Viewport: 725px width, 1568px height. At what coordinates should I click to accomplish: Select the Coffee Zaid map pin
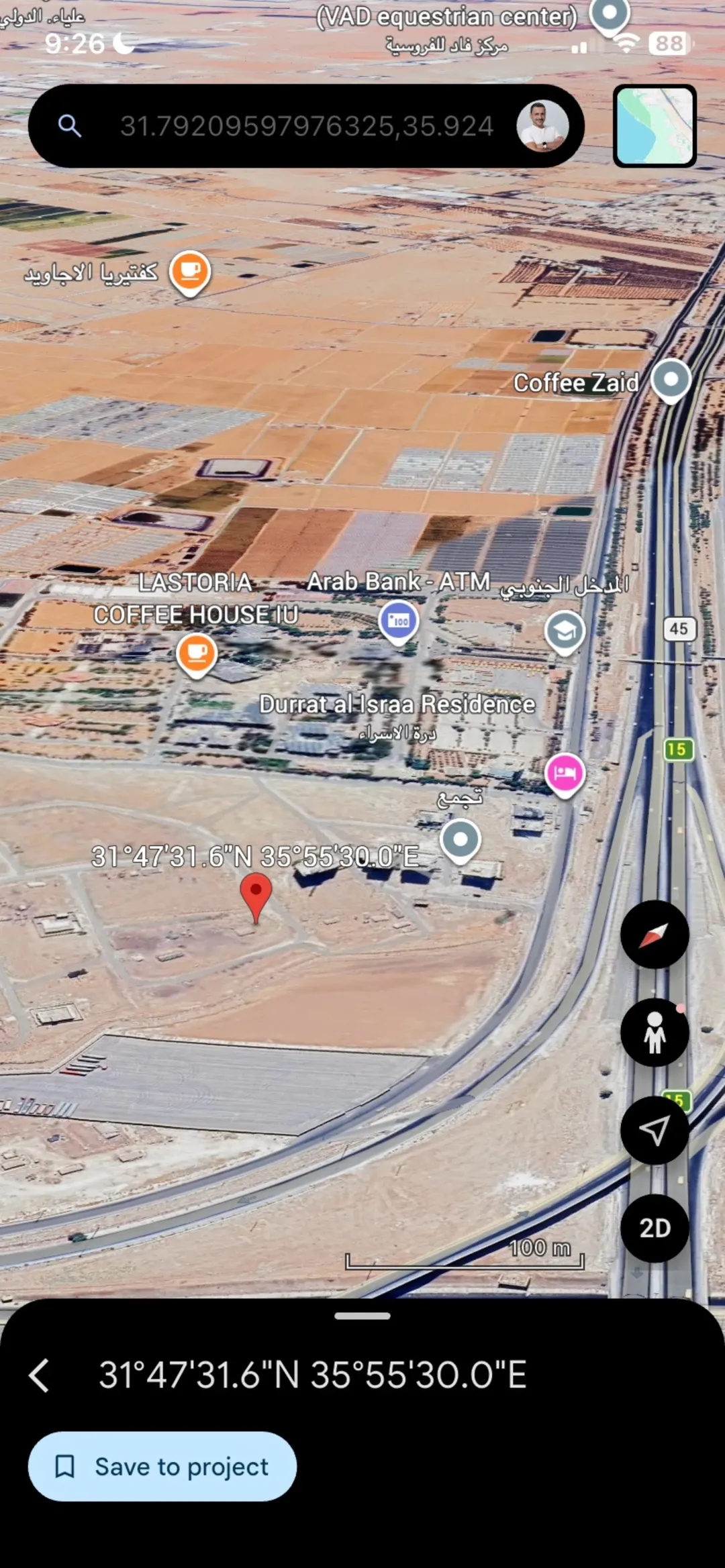(671, 380)
